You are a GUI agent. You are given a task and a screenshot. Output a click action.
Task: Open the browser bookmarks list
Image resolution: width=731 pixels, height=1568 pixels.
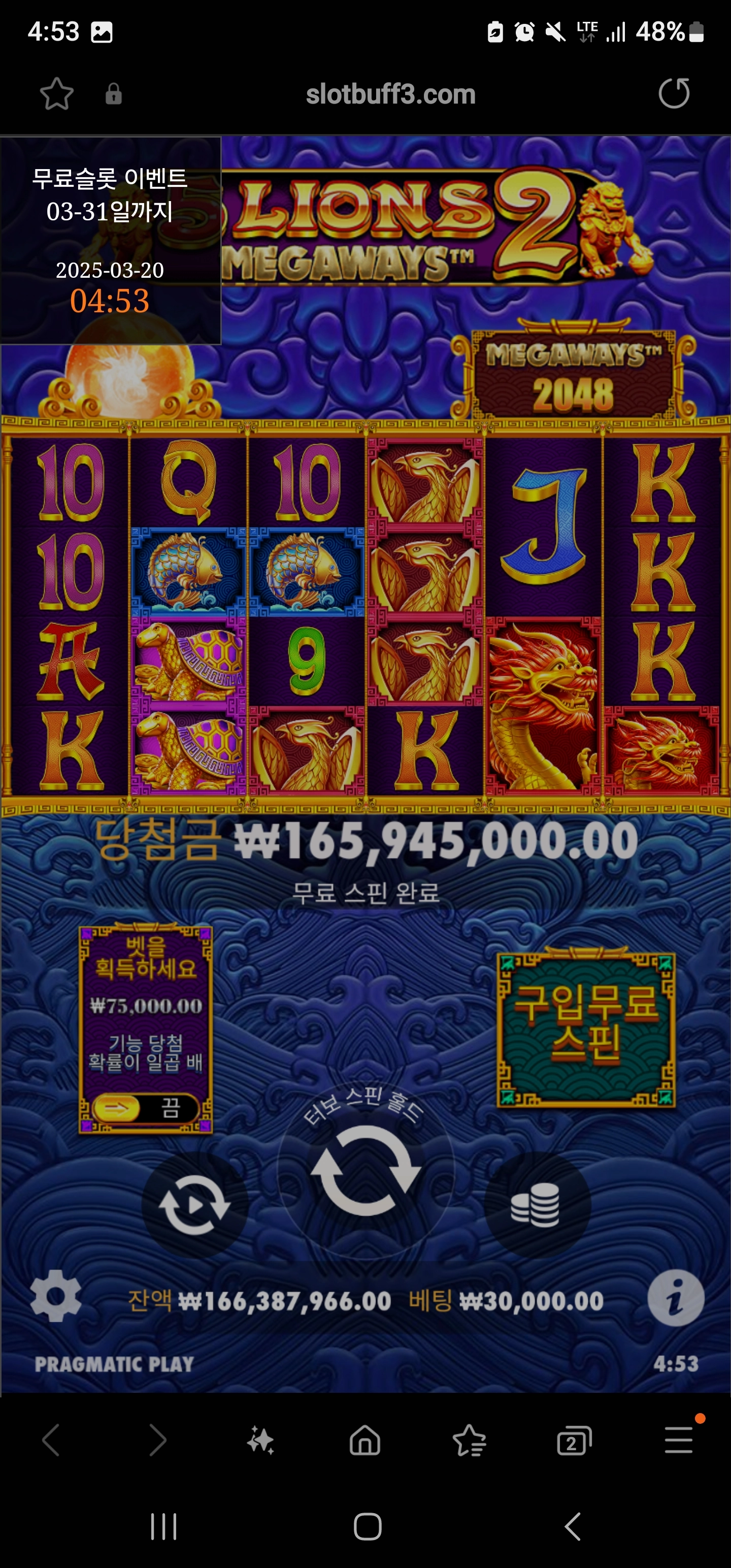tap(469, 1441)
